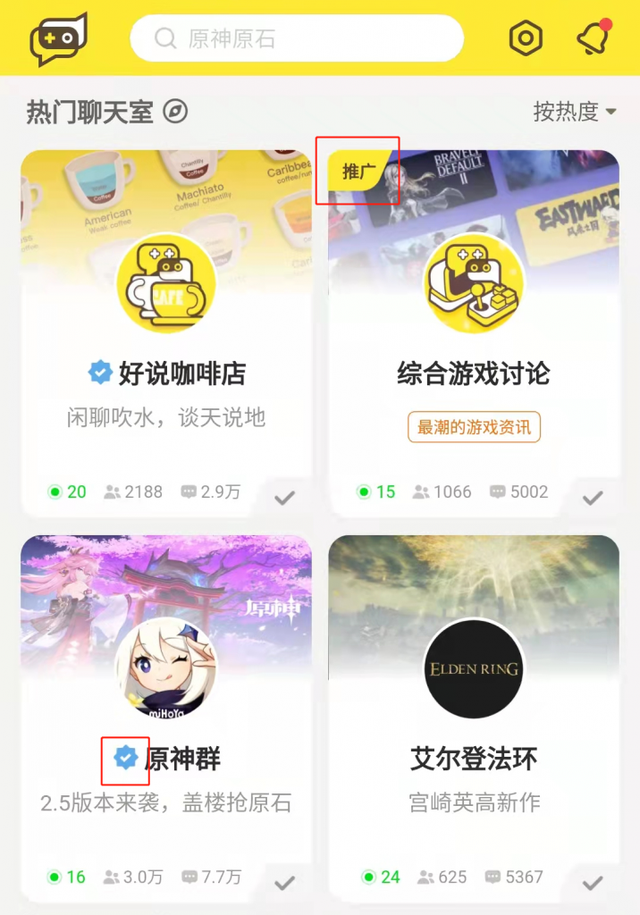Tap the chat gamepad logo icon
The height and width of the screenshot is (915, 640).
(x=58, y=39)
